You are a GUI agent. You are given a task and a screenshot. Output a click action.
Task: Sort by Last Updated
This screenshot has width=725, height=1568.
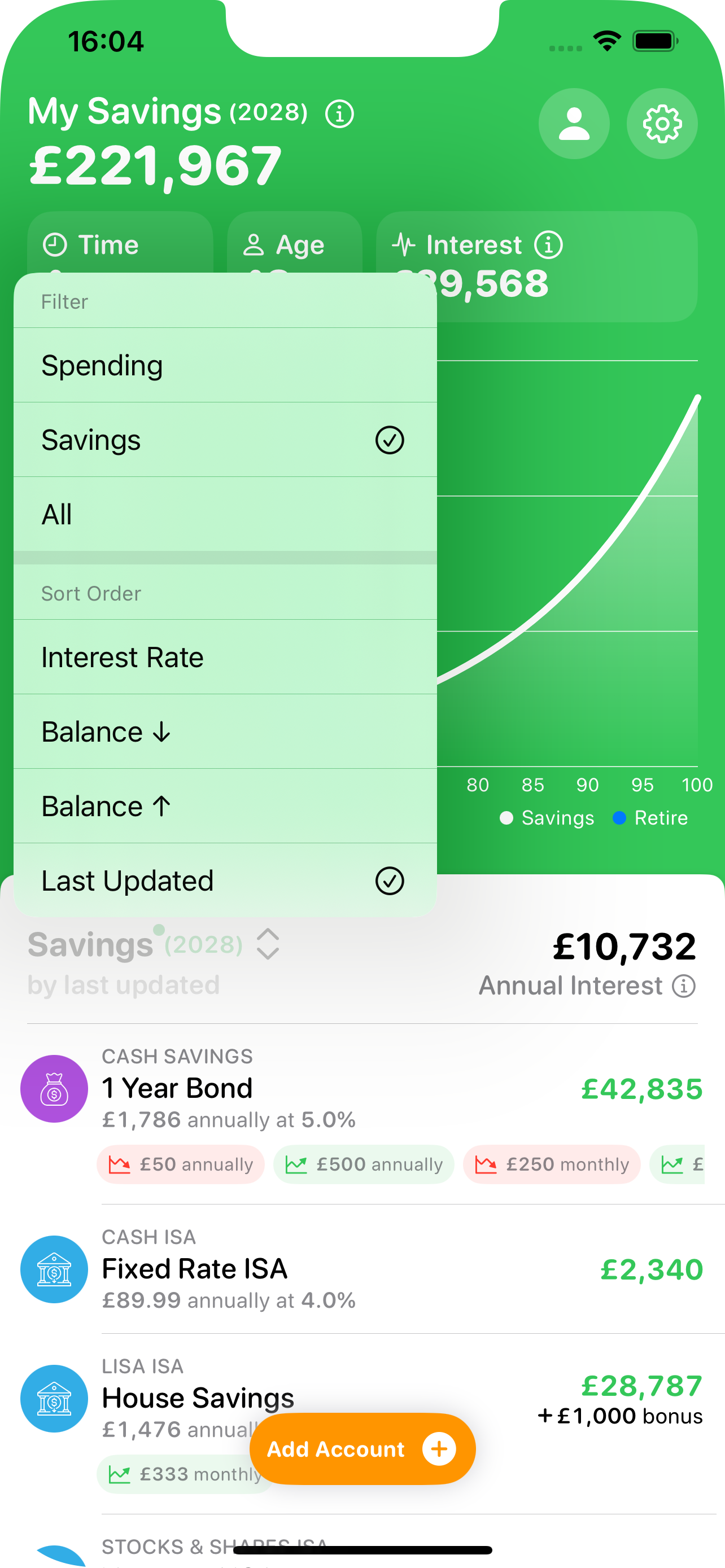pyautogui.click(x=225, y=880)
